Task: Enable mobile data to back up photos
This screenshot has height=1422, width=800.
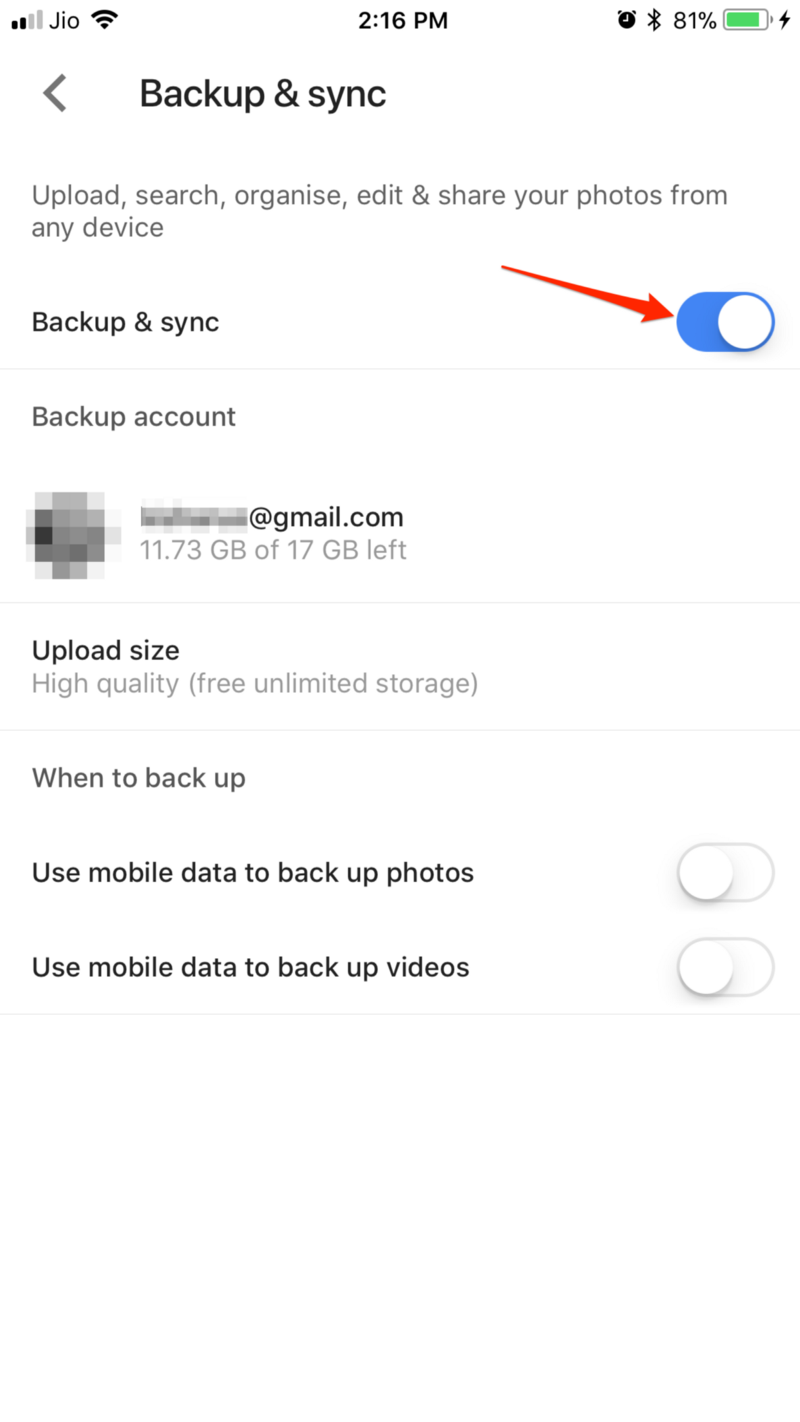Action: click(x=725, y=873)
